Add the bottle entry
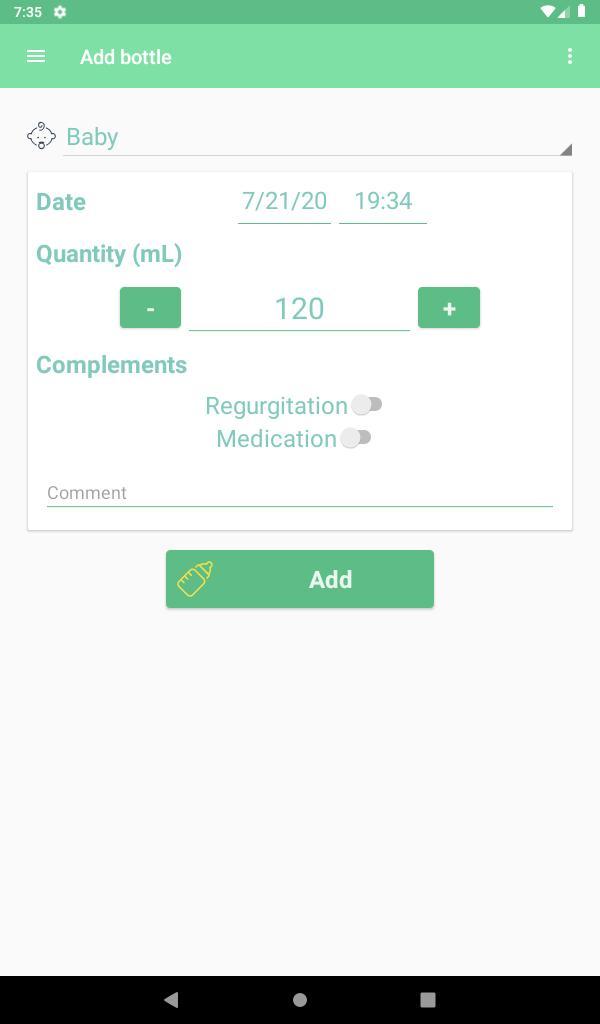Viewport: 600px width, 1024px height. coord(300,579)
